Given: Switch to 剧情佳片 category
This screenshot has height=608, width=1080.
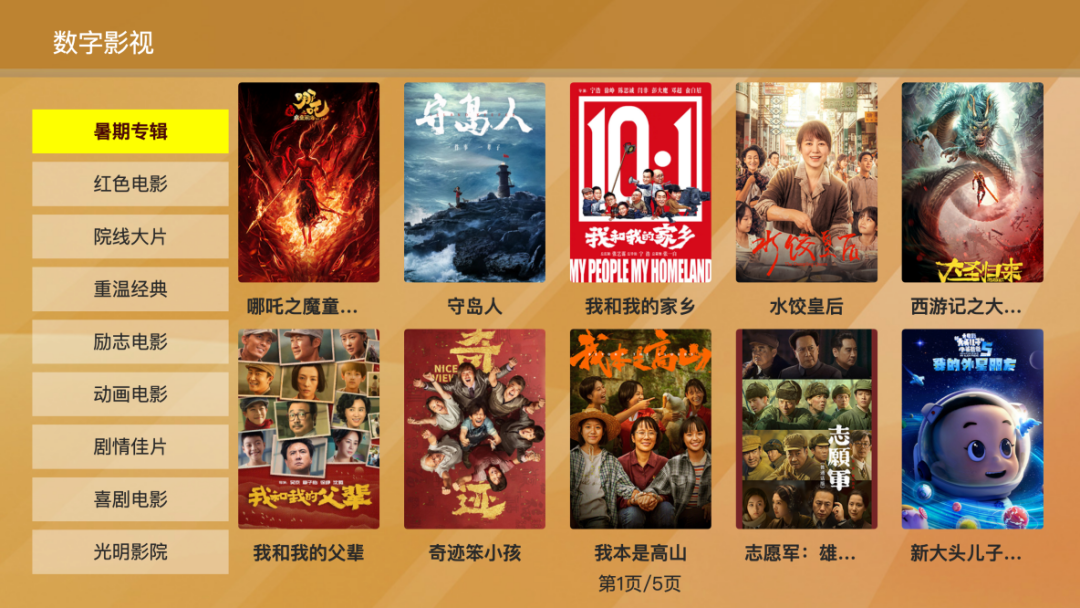Looking at the screenshot, I should pyautogui.click(x=130, y=447).
